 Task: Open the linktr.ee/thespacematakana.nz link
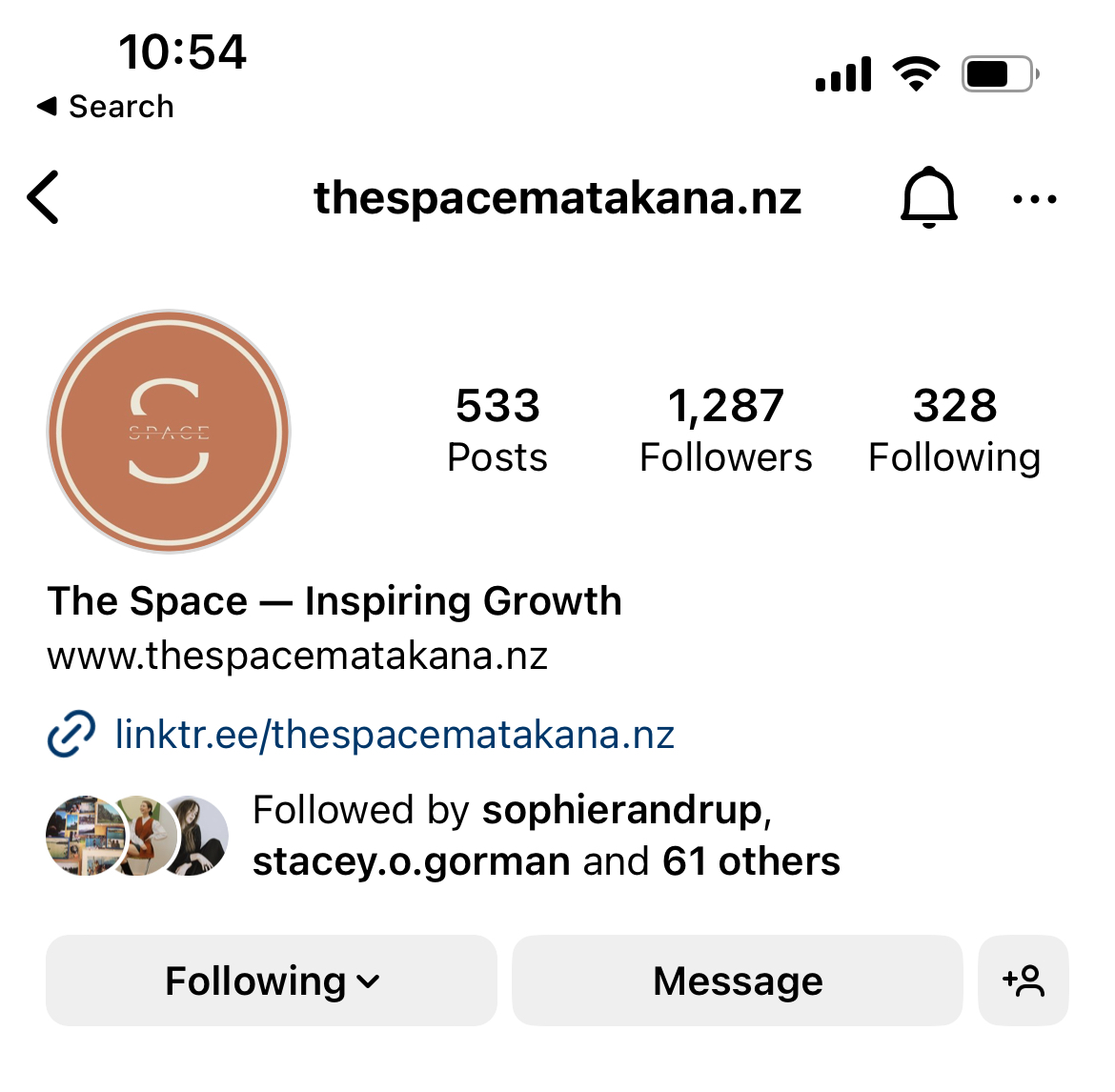[x=394, y=735]
